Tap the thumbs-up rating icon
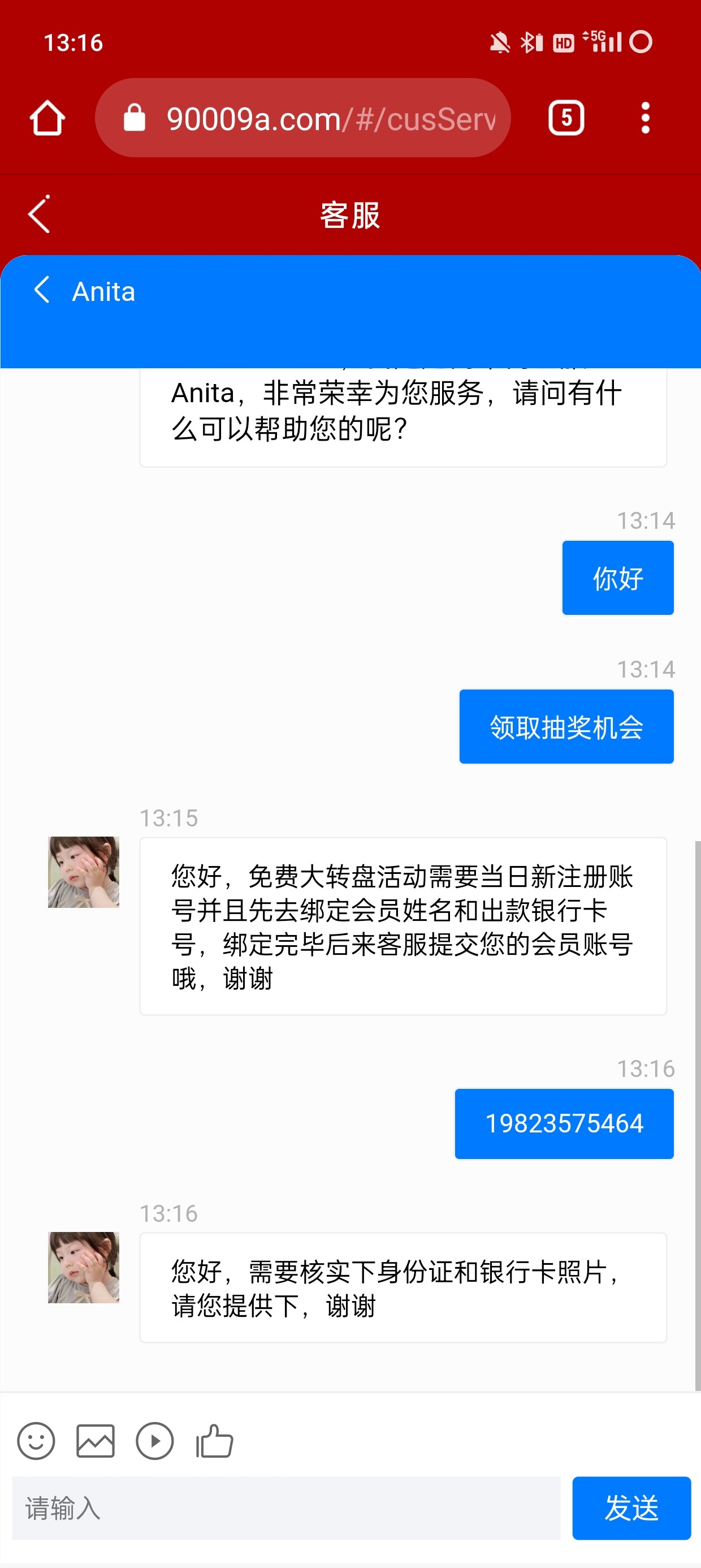Image resolution: width=701 pixels, height=1568 pixels. click(x=214, y=1441)
